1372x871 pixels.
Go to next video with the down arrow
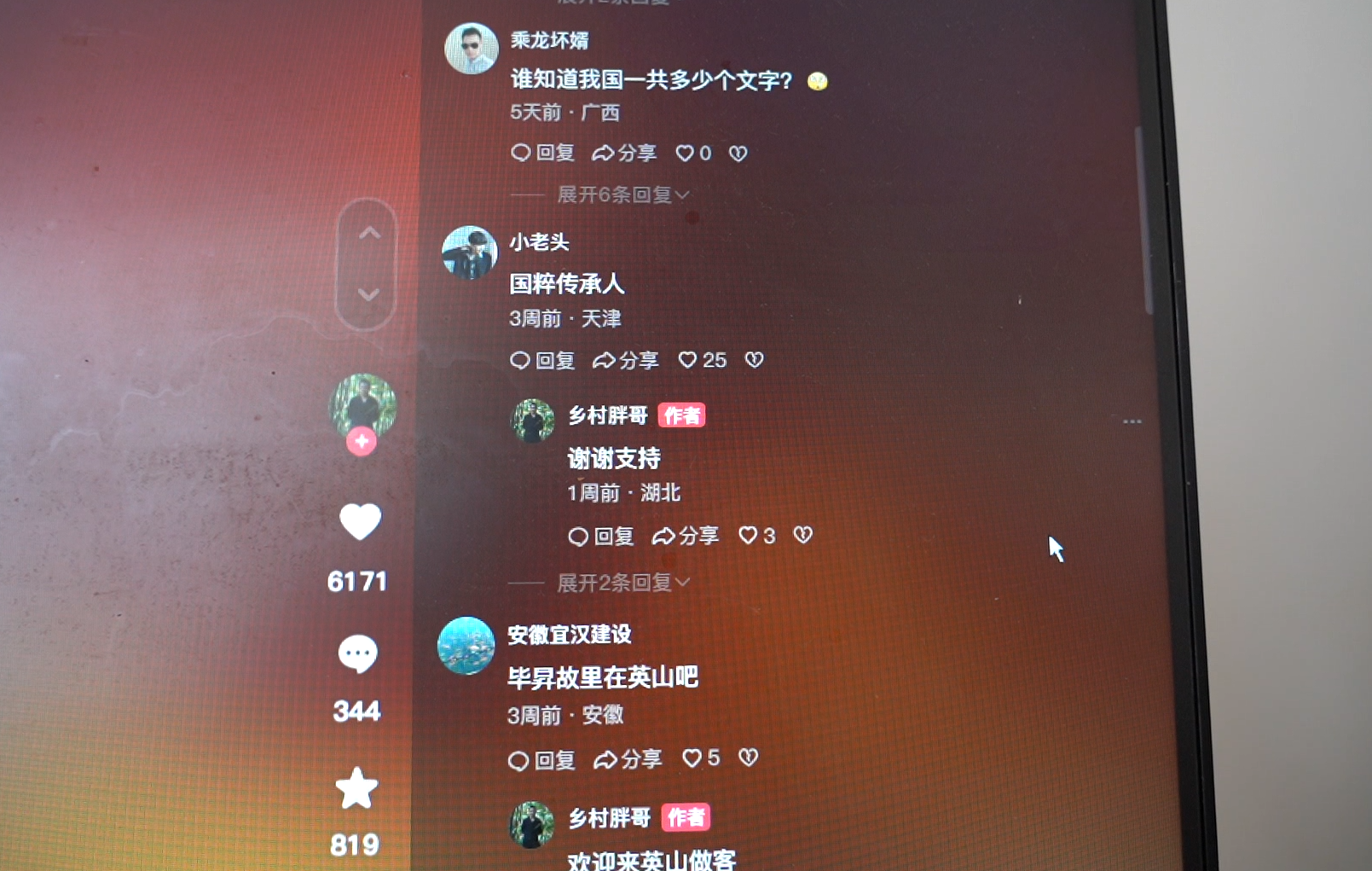click(368, 295)
